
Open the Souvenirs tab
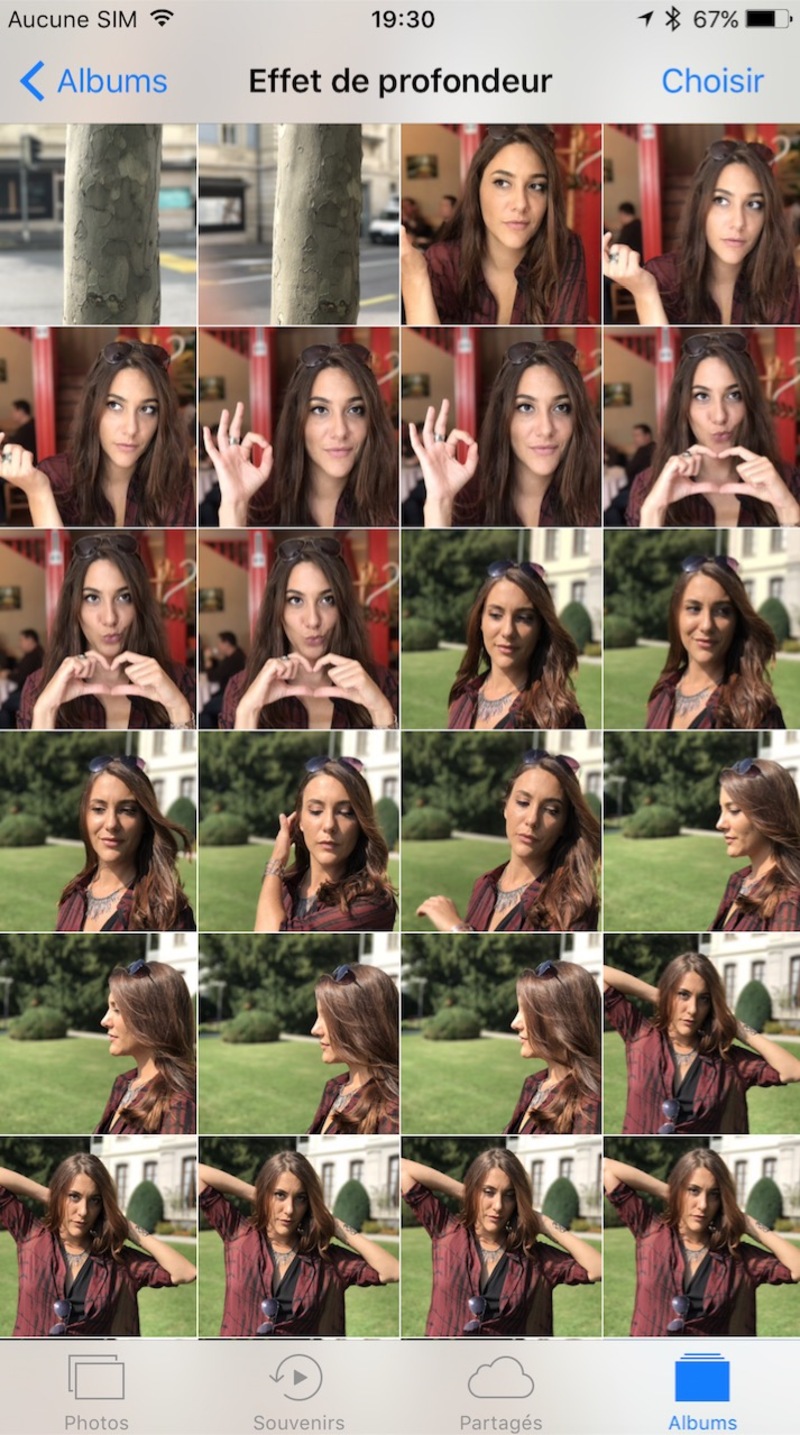click(x=298, y=1390)
